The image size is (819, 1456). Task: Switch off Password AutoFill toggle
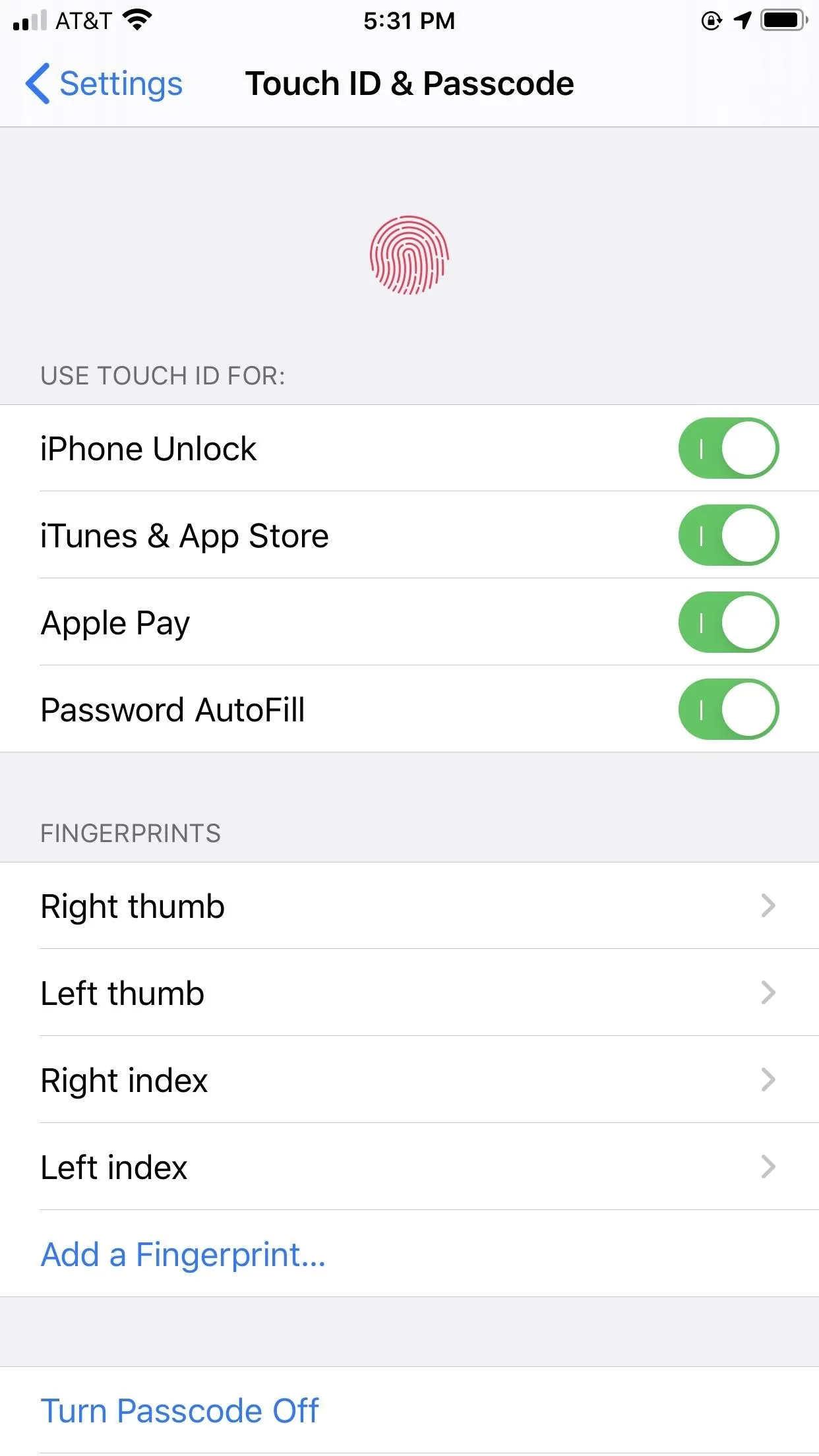pos(728,710)
